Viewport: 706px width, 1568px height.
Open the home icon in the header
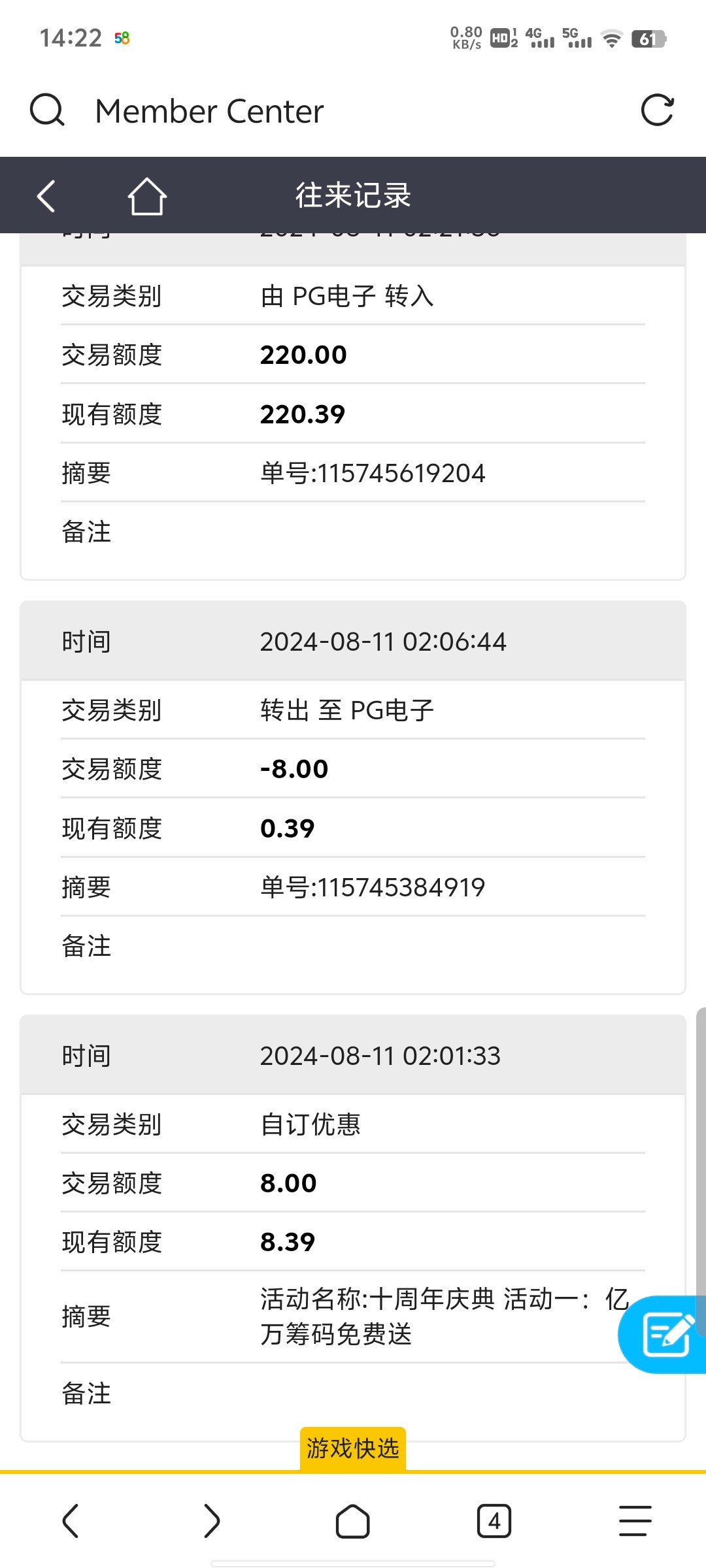(x=146, y=195)
